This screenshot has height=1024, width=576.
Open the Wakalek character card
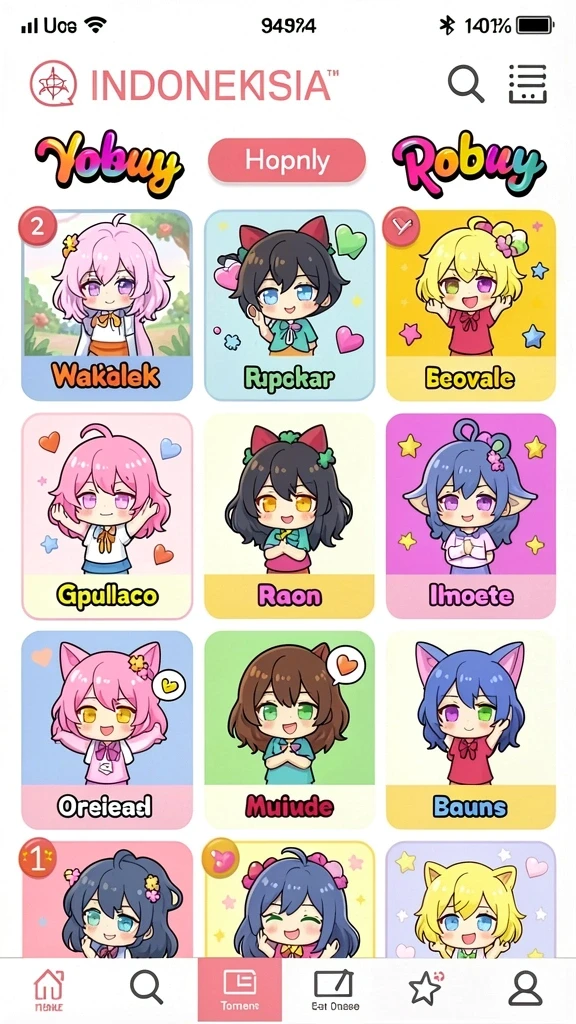tap(107, 305)
